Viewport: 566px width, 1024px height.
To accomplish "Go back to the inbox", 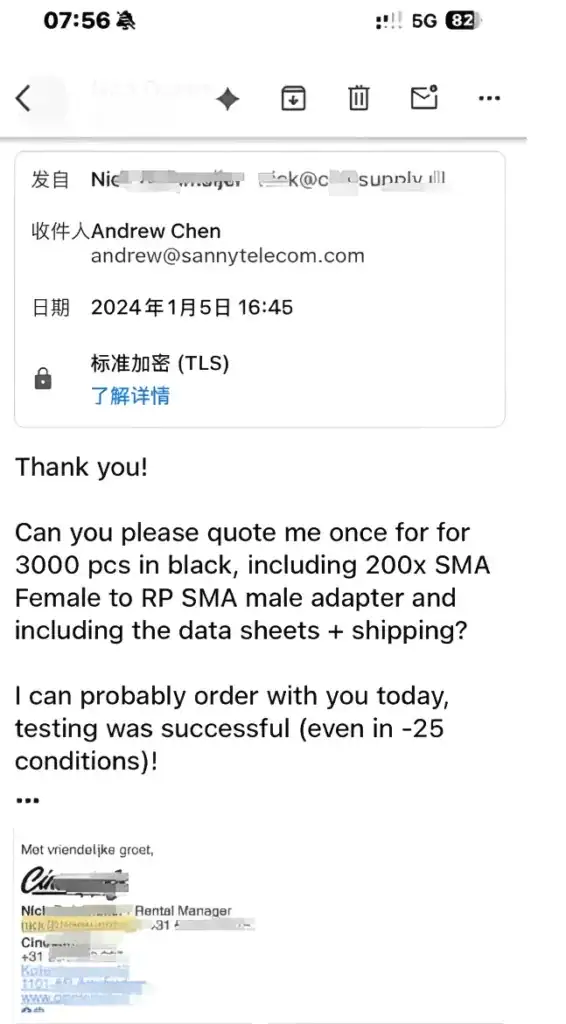I will pyautogui.click(x=24, y=99).
